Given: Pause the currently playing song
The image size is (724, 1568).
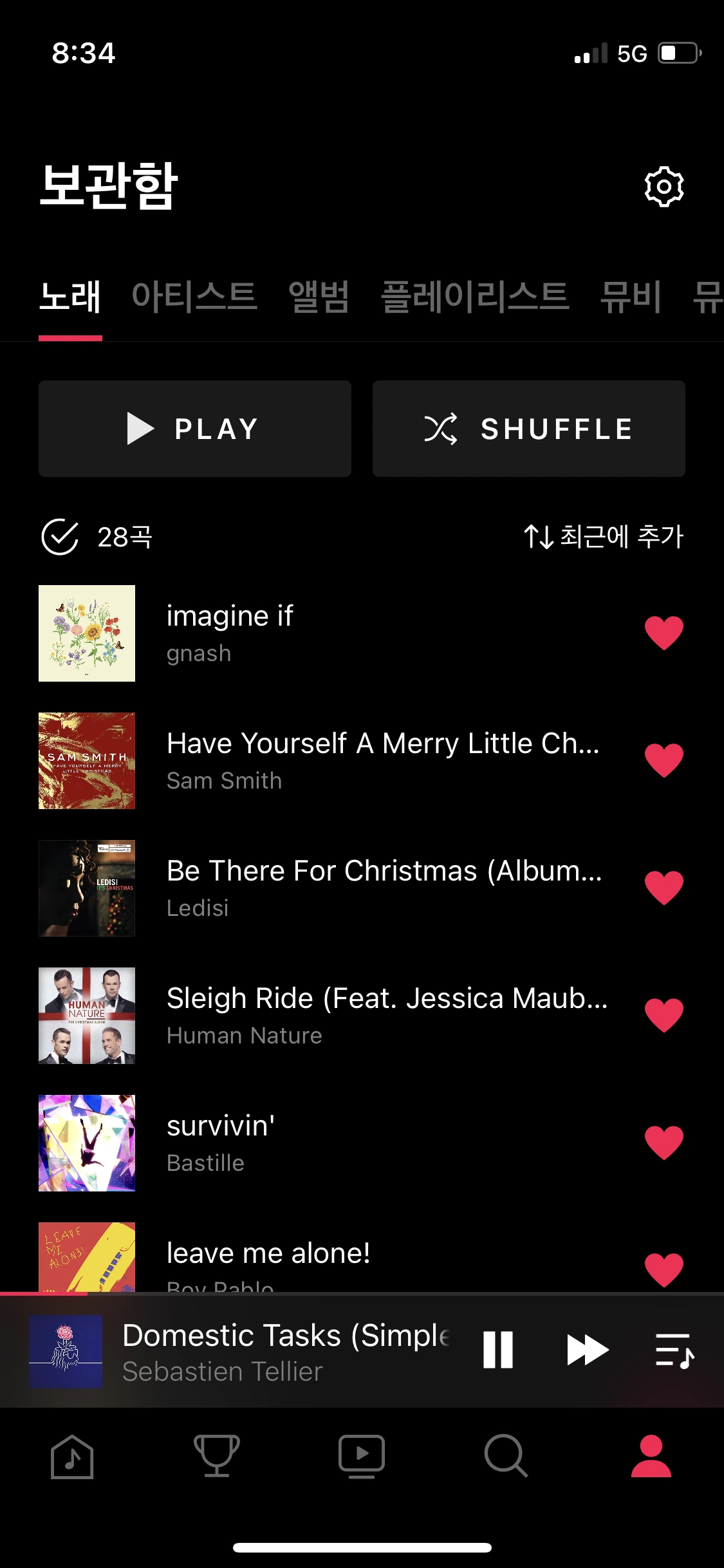Looking at the screenshot, I should [497, 1349].
